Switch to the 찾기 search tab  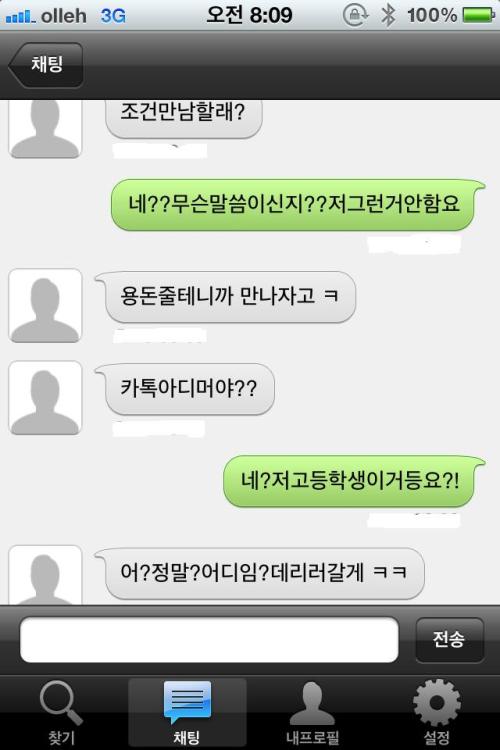61,713
